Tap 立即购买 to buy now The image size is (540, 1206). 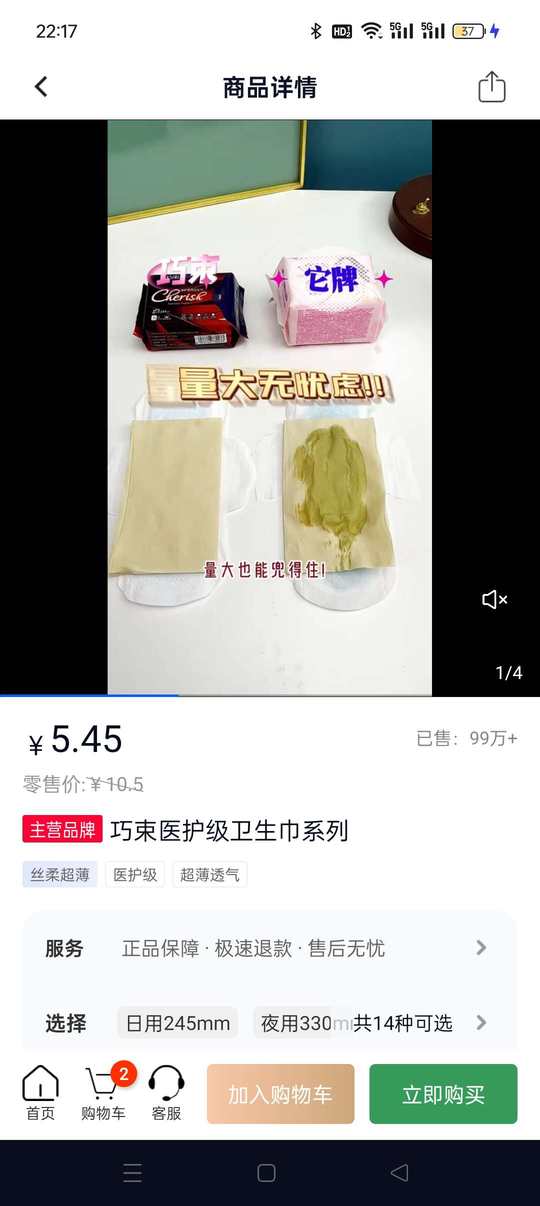coord(443,1094)
